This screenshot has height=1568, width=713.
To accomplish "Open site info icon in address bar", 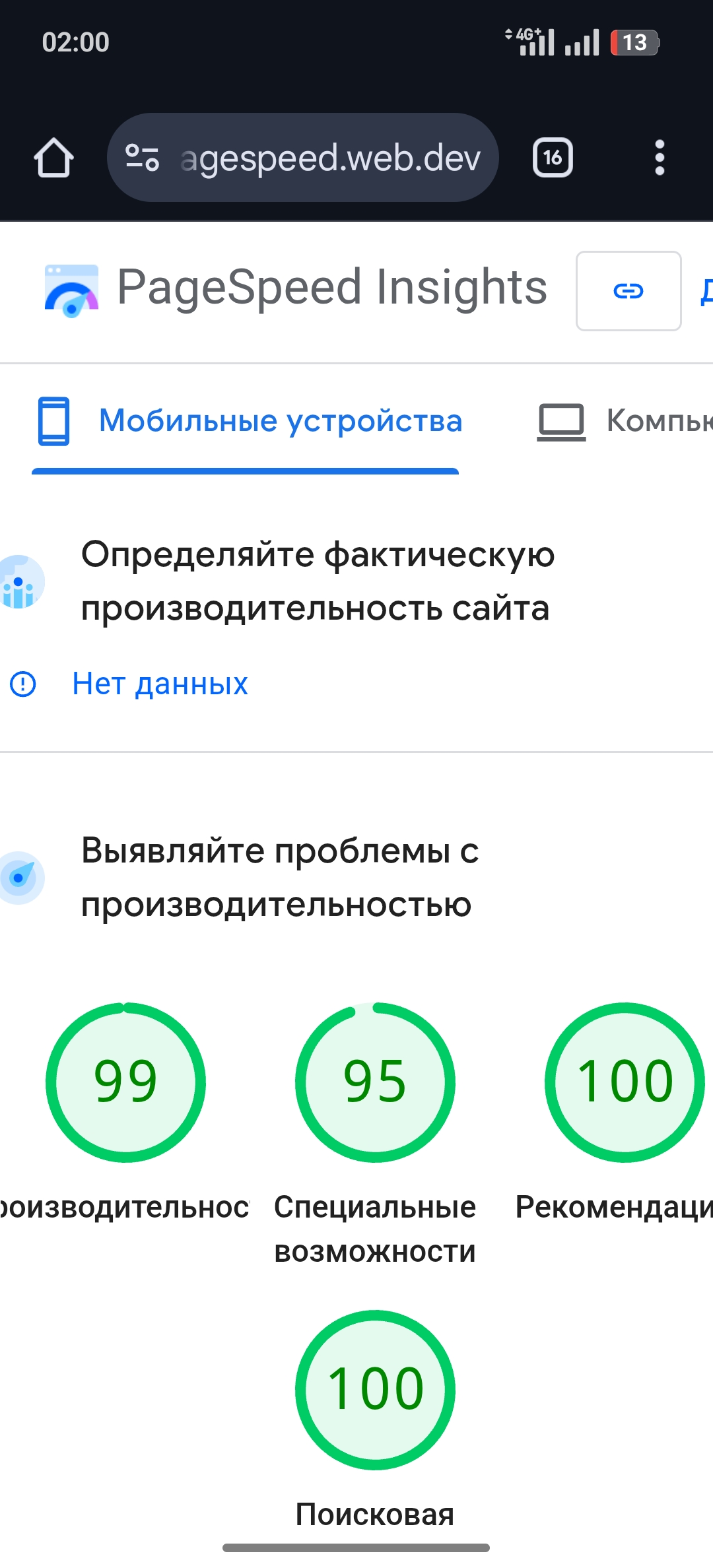I will pos(142,158).
